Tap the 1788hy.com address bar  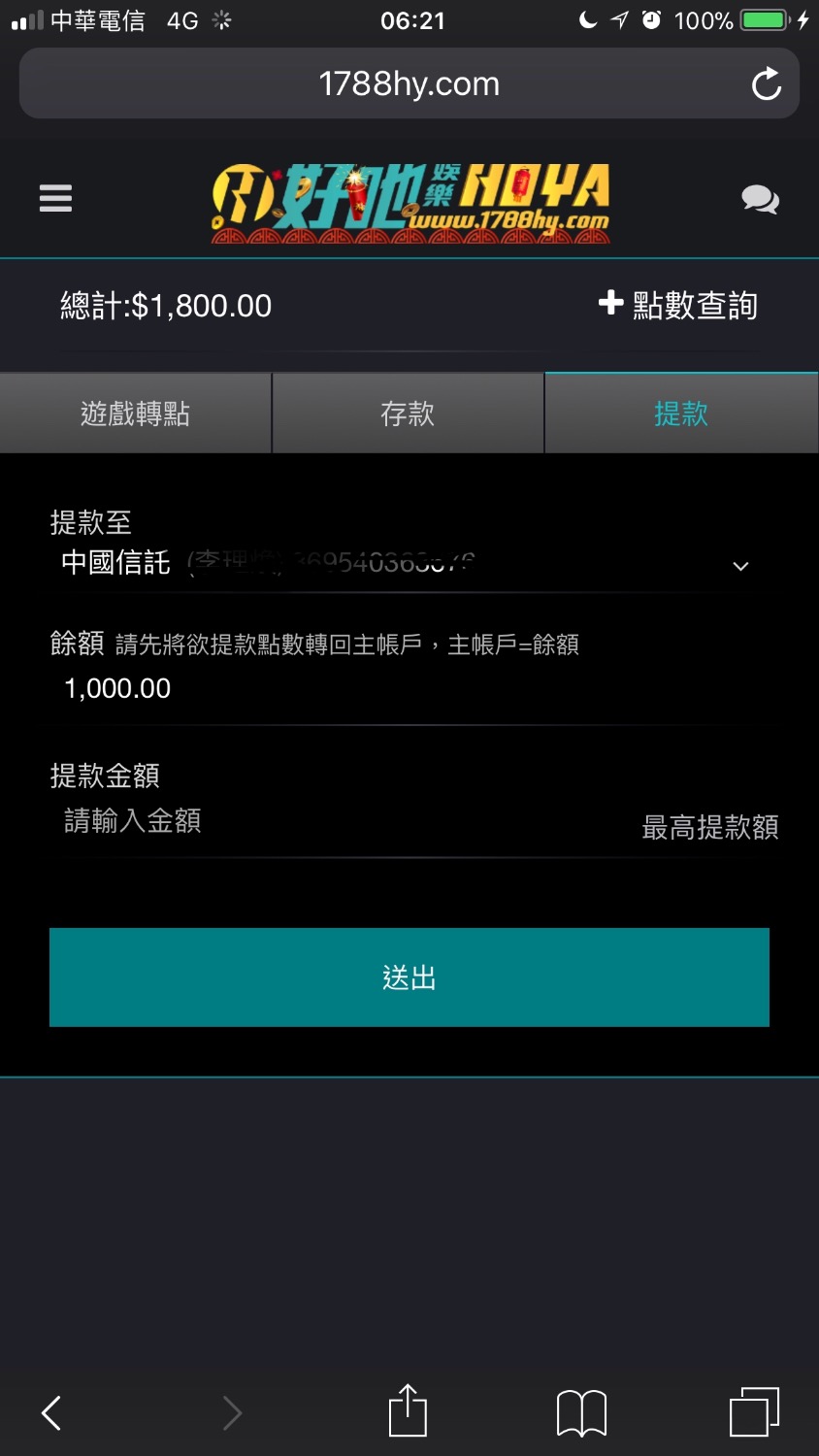pyautogui.click(x=408, y=84)
